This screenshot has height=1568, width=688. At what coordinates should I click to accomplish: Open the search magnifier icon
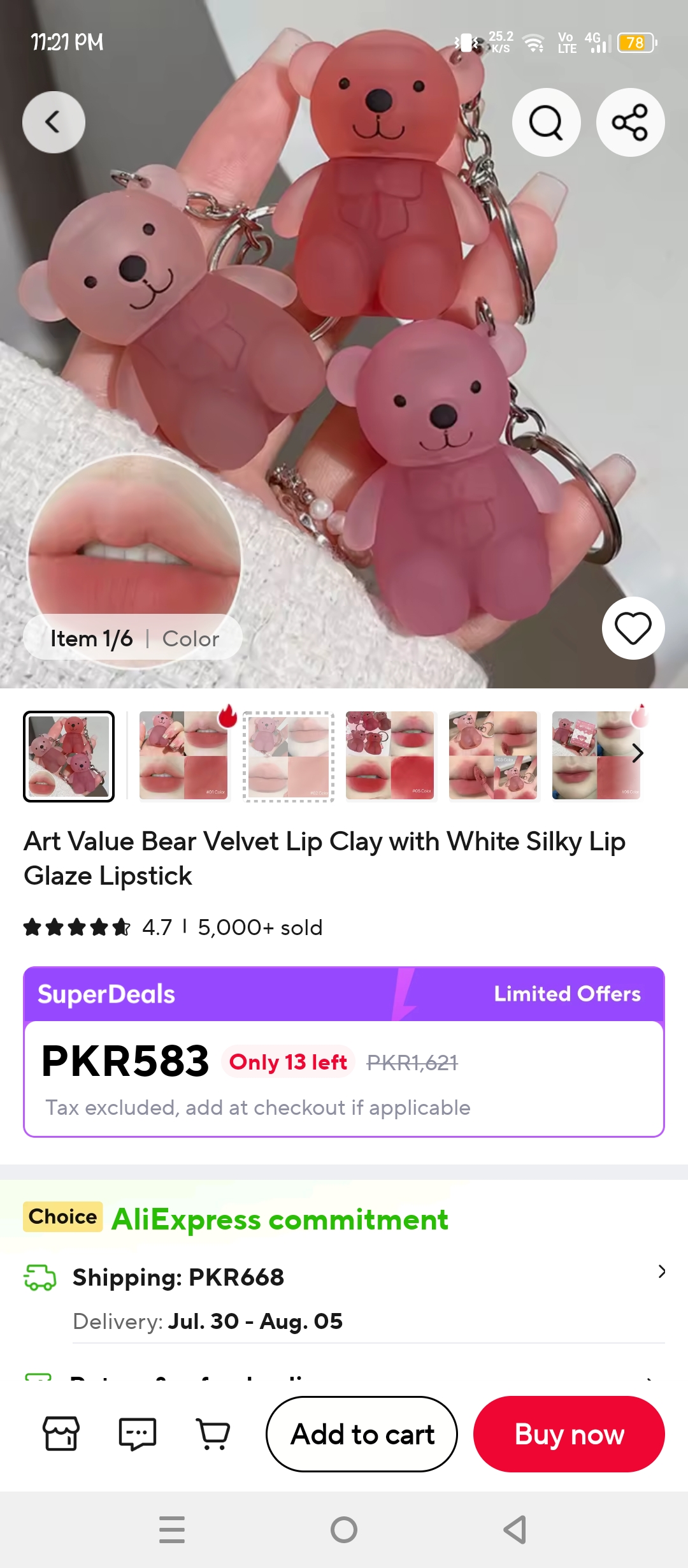(546, 122)
